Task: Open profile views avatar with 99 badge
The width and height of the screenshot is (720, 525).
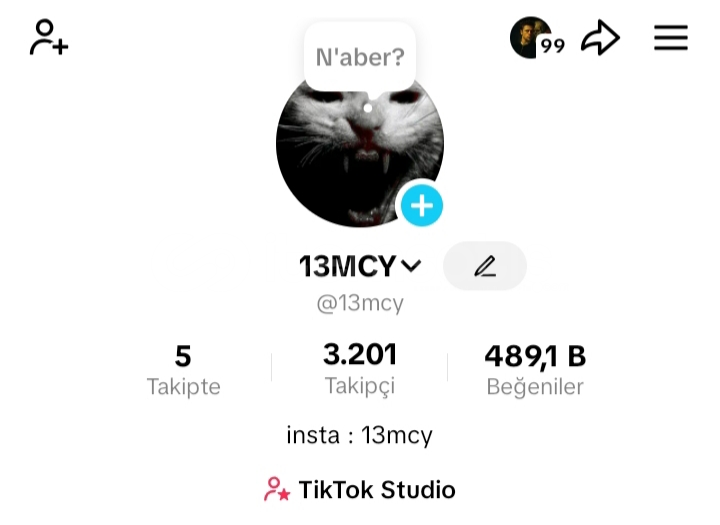Action: pyautogui.click(x=533, y=38)
